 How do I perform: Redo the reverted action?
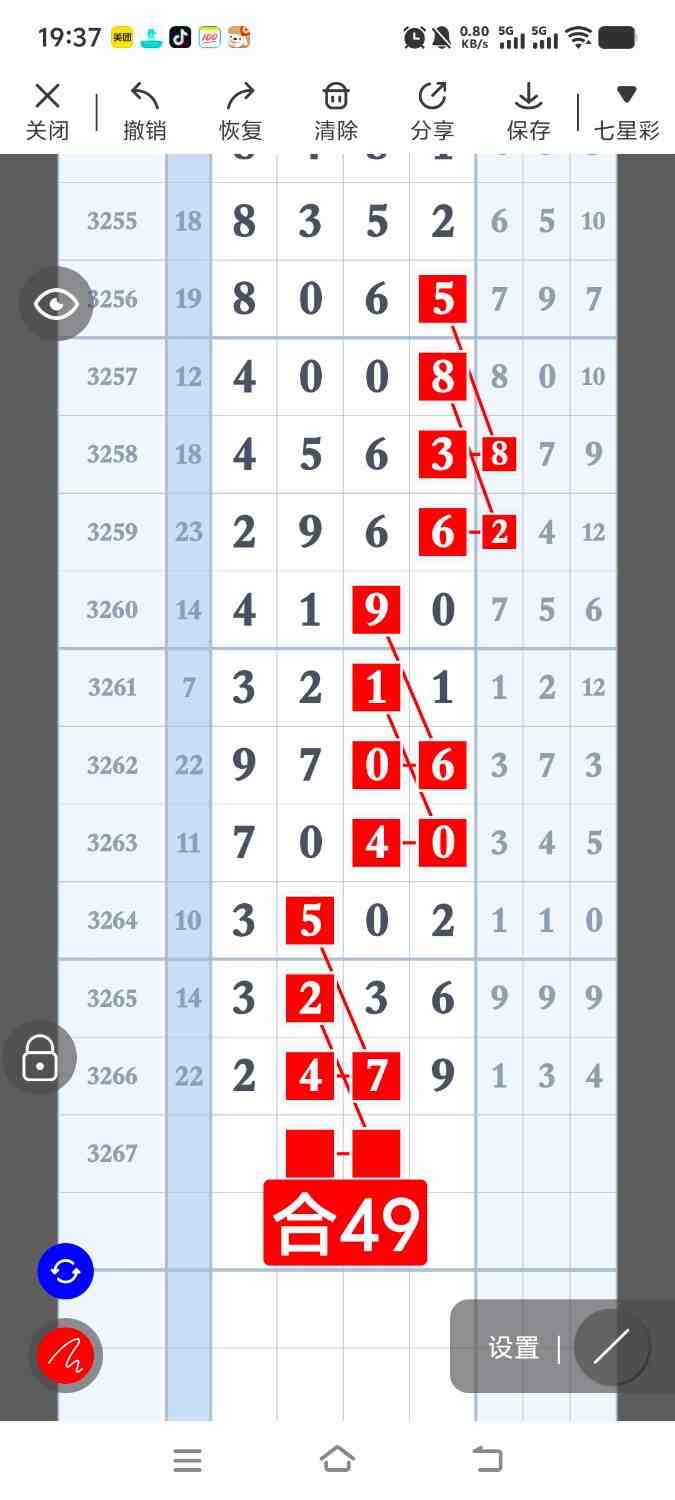click(x=240, y=111)
